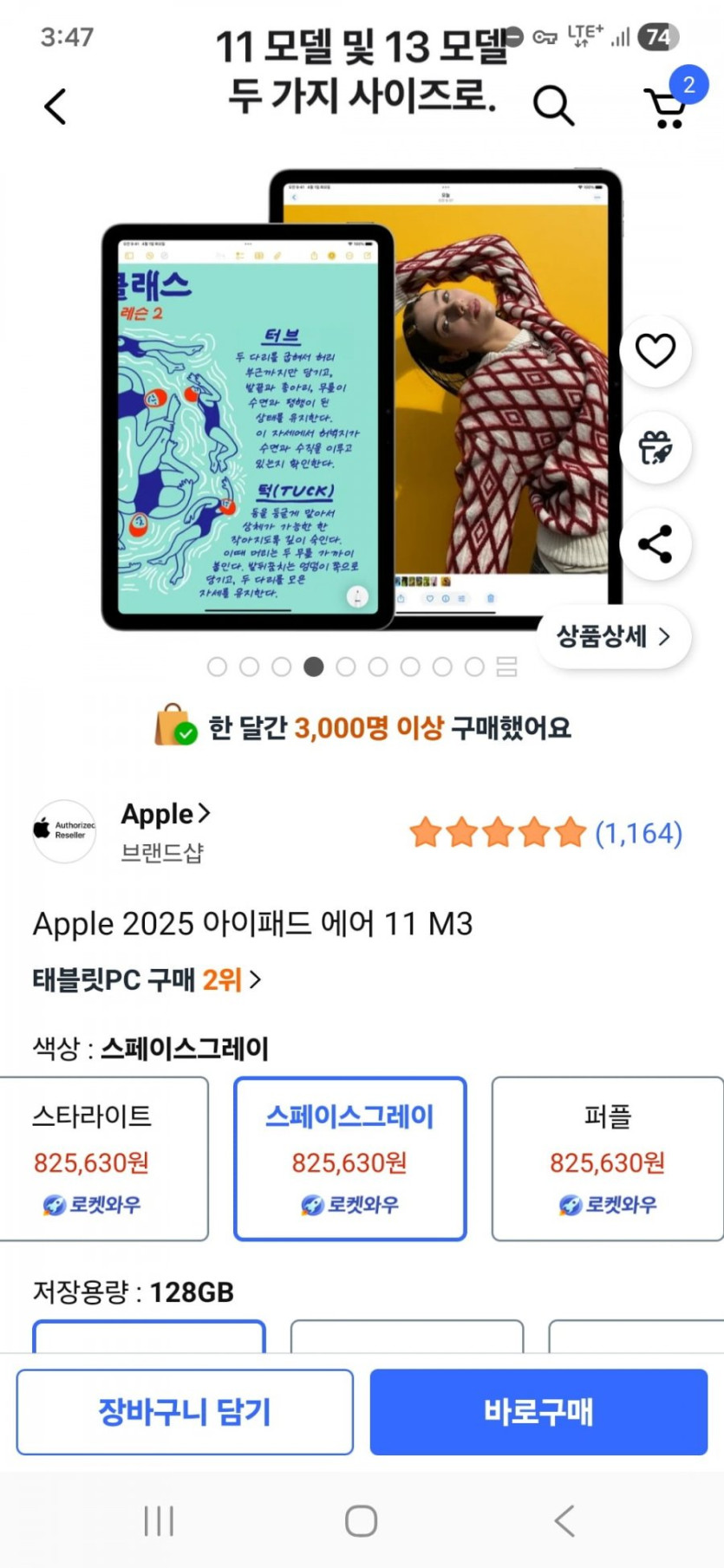Tap 장바구니 담기 to add to cart
The height and width of the screenshot is (1568, 724).
[x=185, y=1412]
